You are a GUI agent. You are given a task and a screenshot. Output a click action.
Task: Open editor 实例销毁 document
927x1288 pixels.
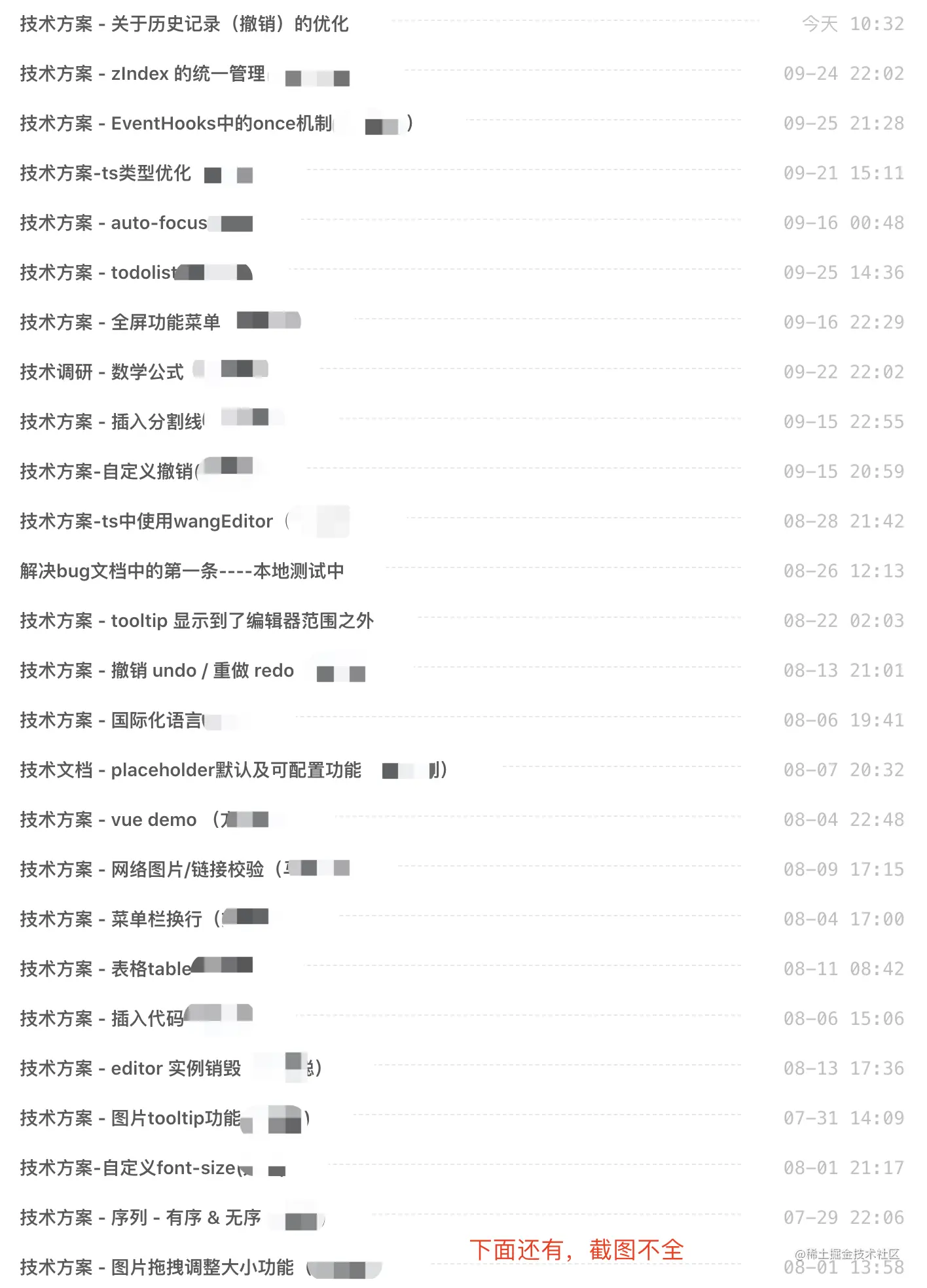[x=130, y=1069]
